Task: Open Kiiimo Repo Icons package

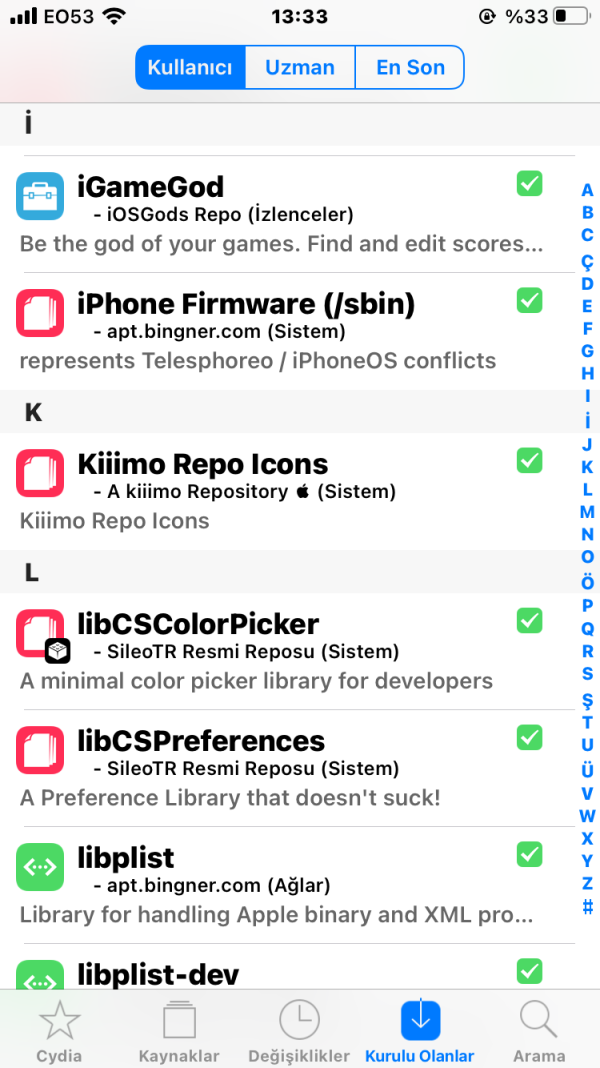Action: click(280, 491)
